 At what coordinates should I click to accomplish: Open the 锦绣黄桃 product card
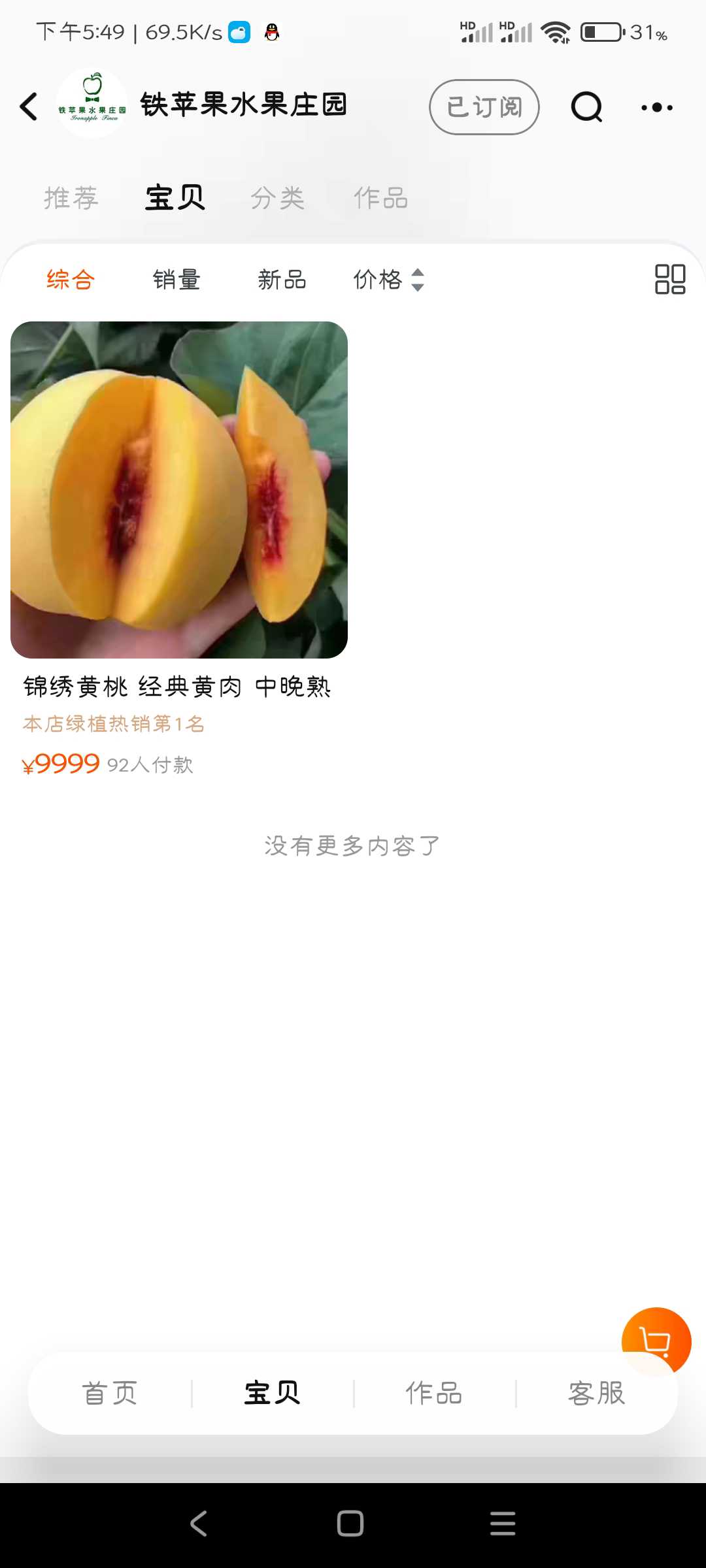coord(179,549)
